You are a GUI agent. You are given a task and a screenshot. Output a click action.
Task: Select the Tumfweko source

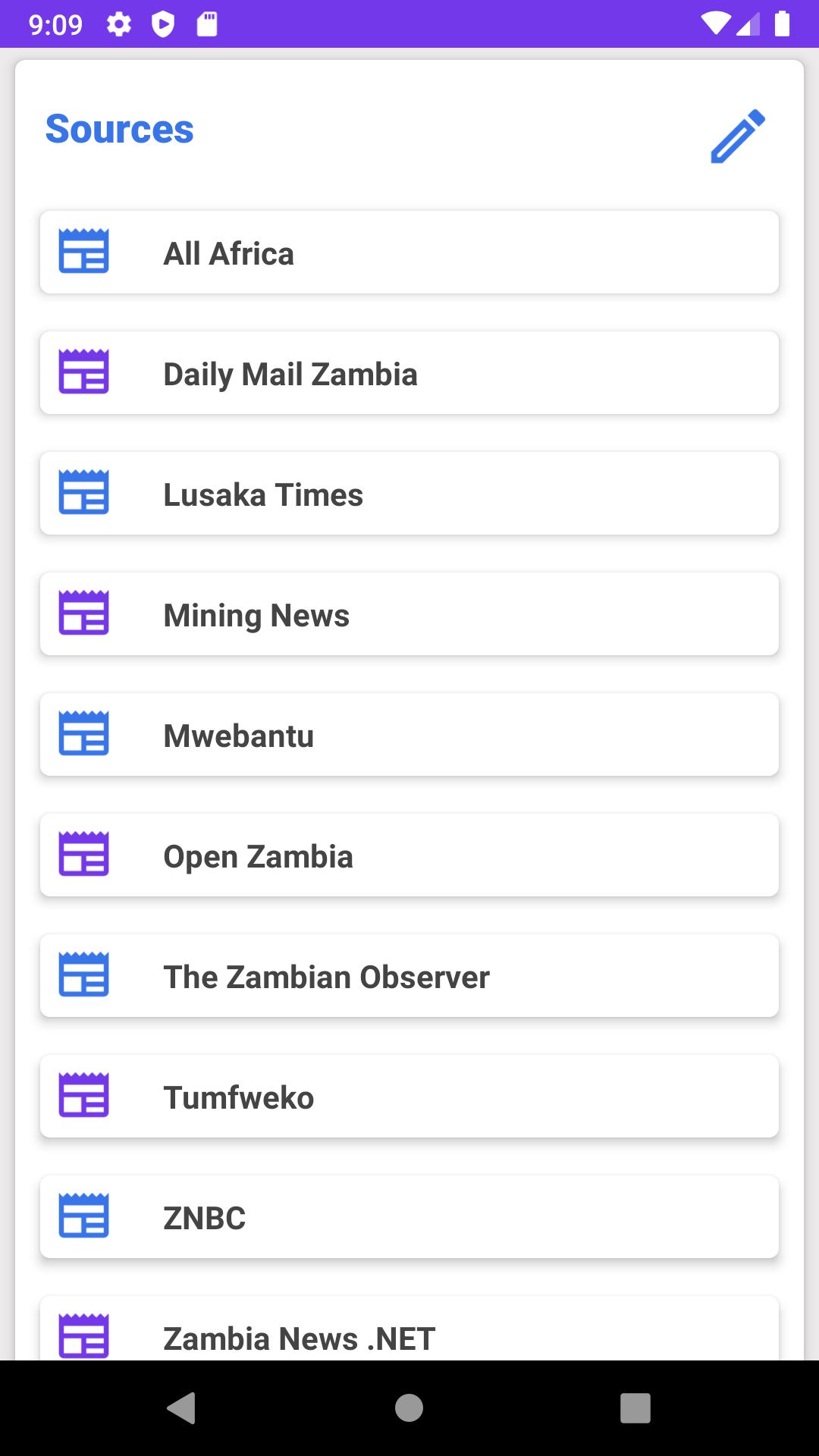coord(409,1096)
